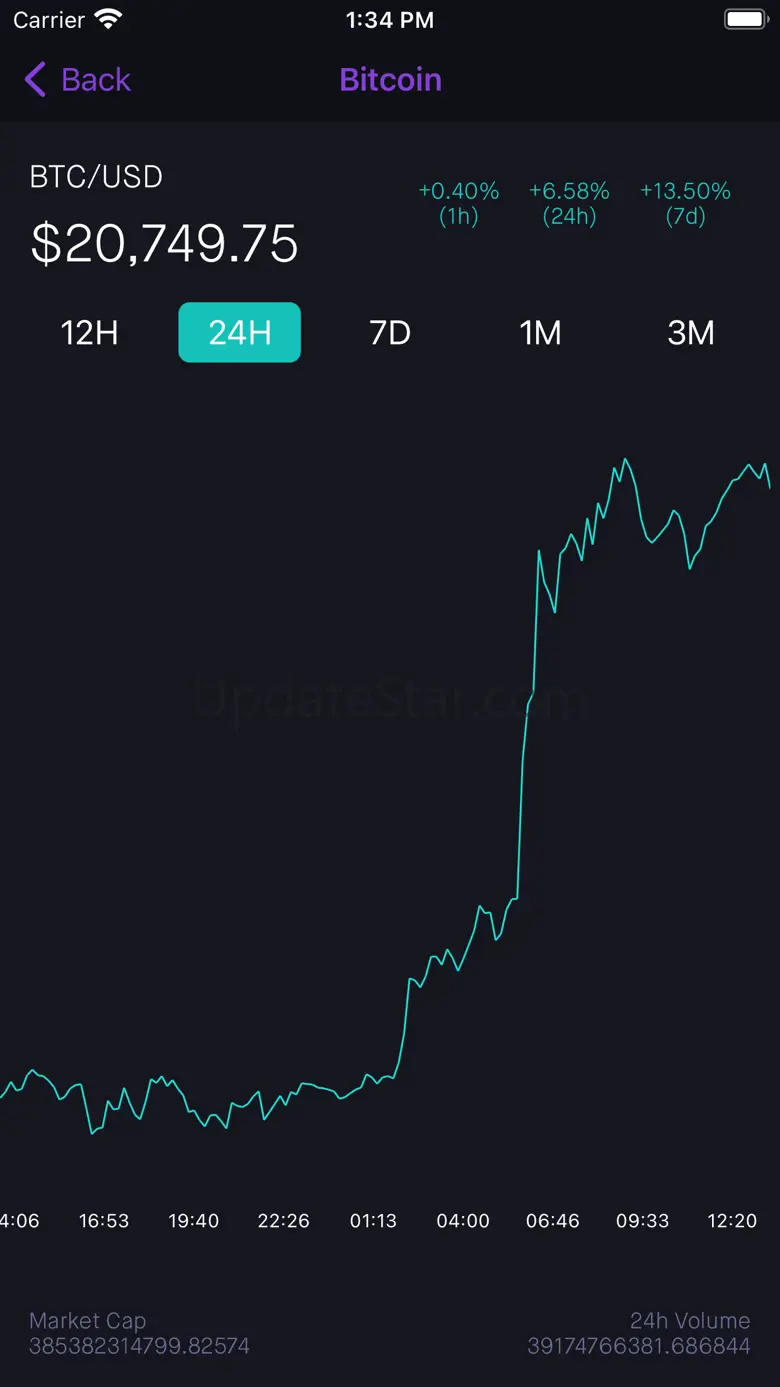Select the 24H chart range
780x1387 pixels.
(240, 333)
